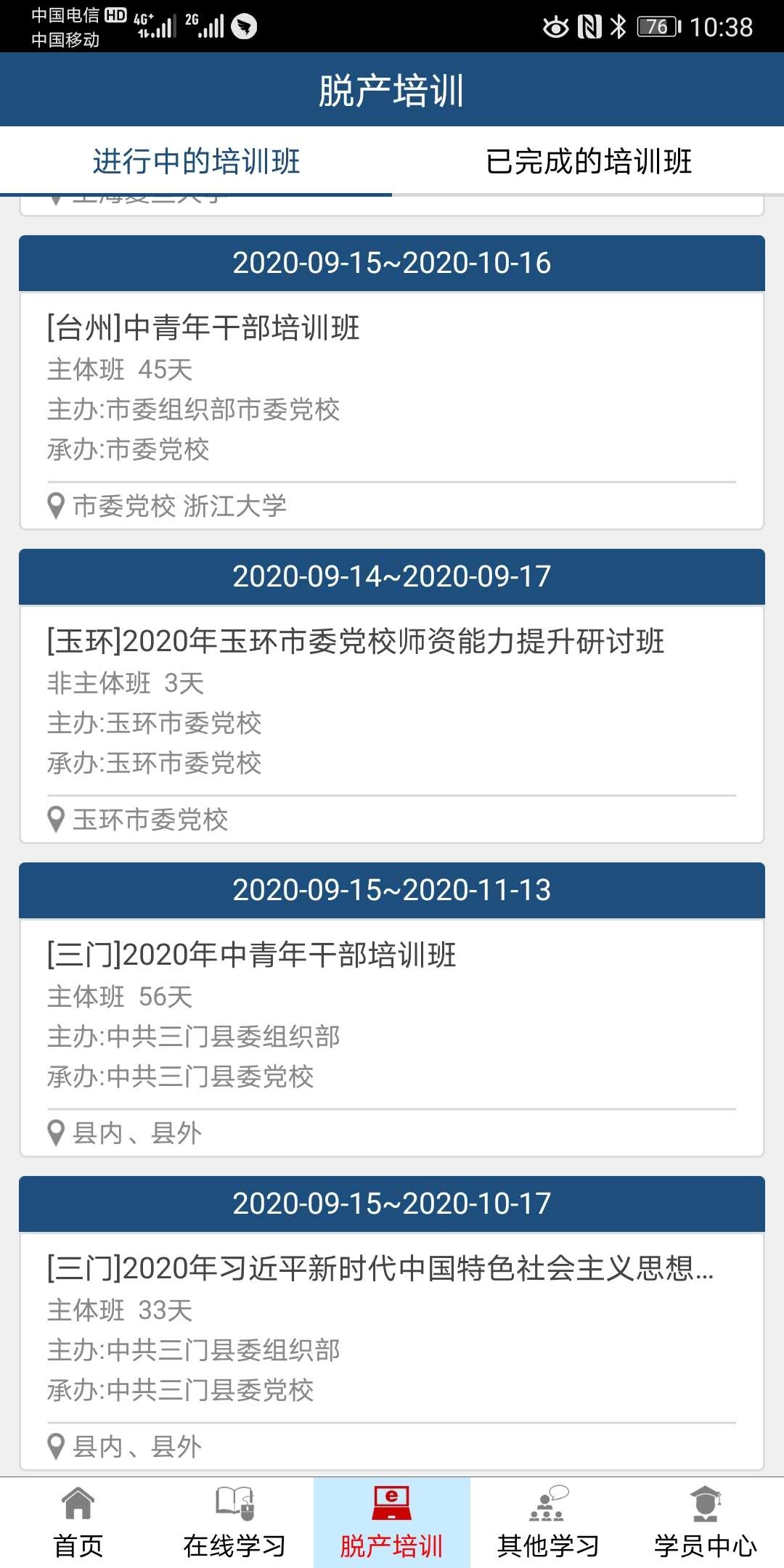The image size is (784, 1568).
Task: Tap date header 2020-09-14~2020-09-17
Action: [392, 577]
